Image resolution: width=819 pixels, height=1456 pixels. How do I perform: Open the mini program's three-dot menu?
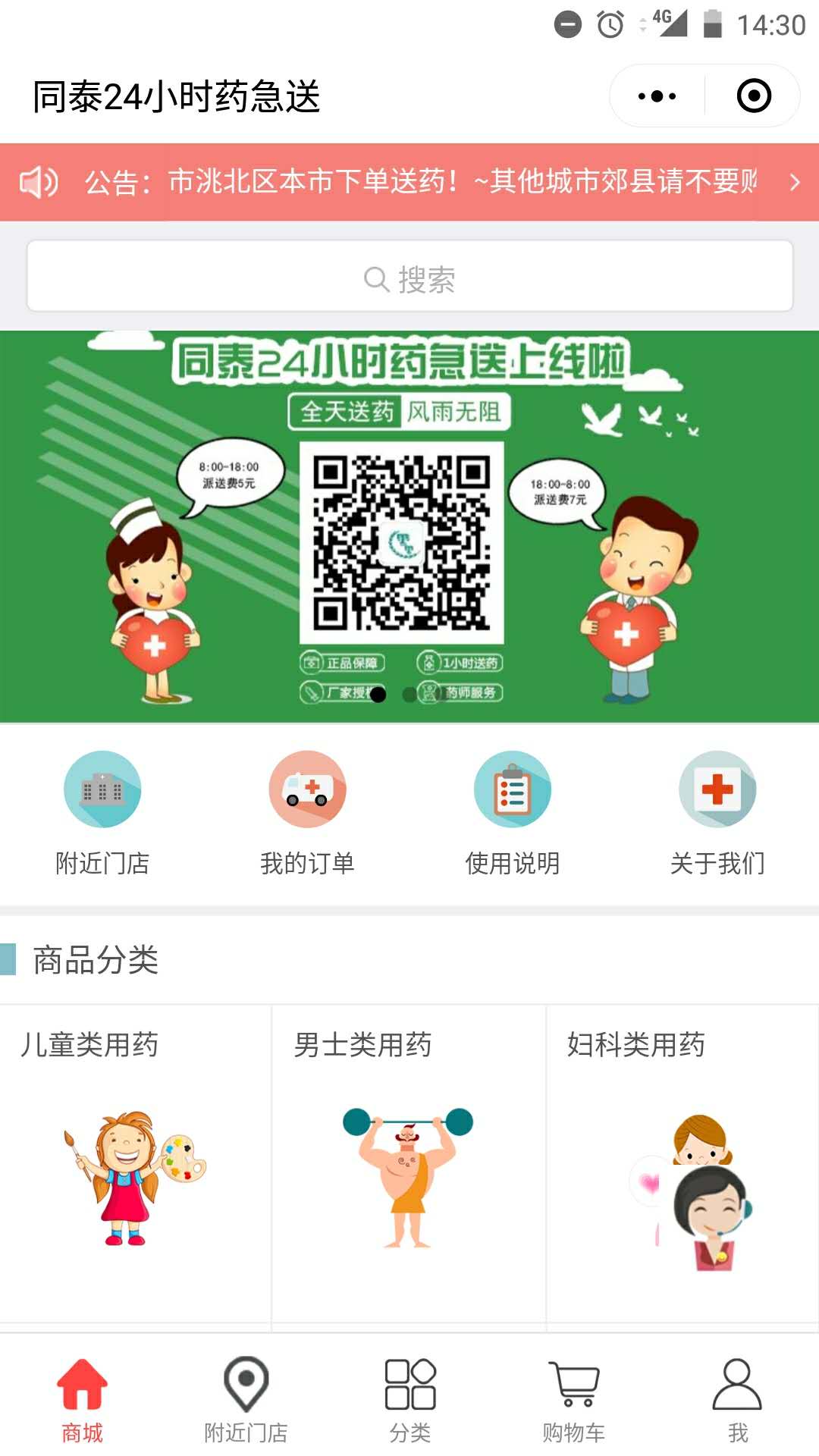[x=657, y=96]
